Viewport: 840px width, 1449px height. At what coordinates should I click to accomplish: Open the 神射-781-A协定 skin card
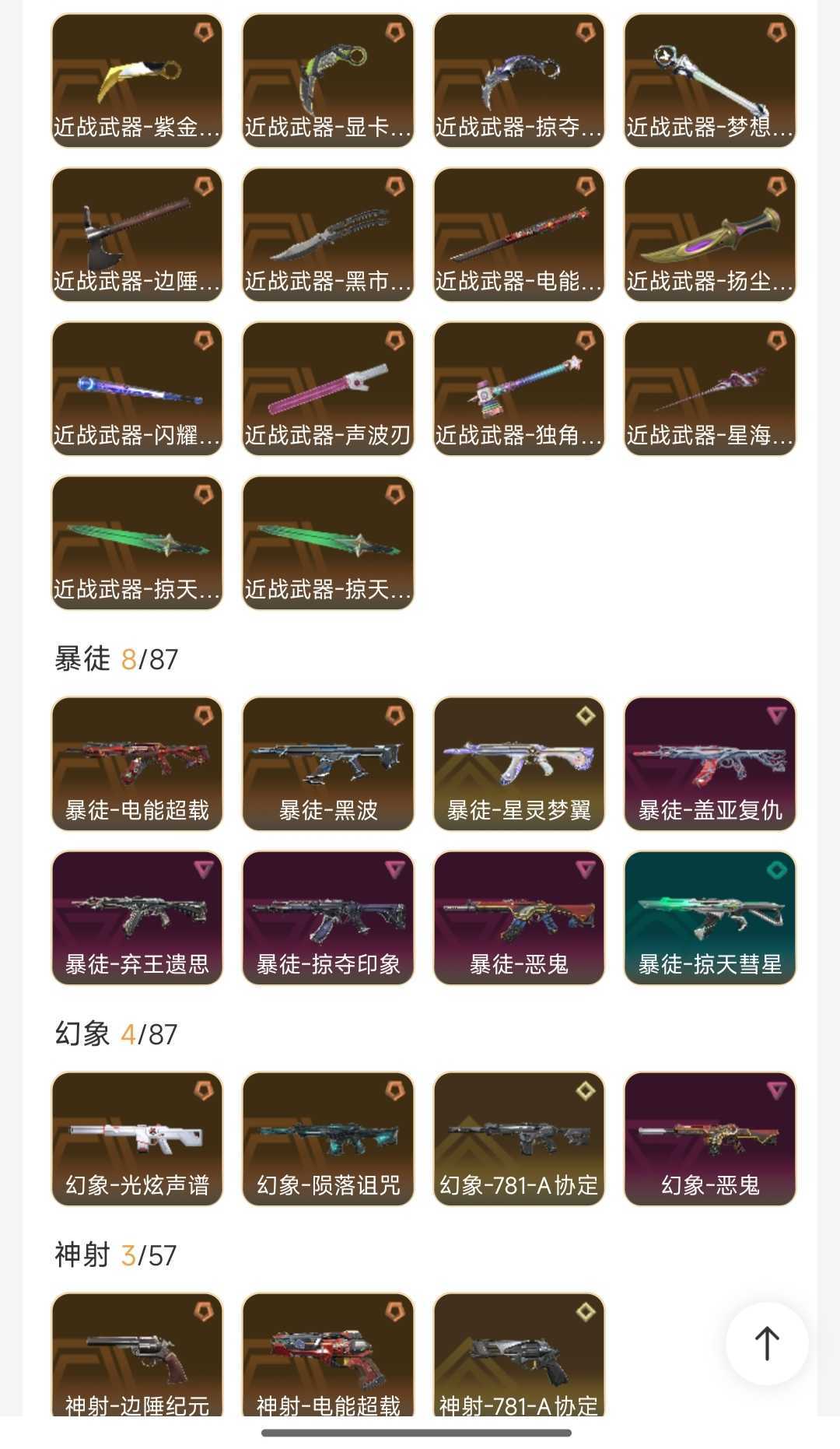pyautogui.click(x=519, y=1354)
